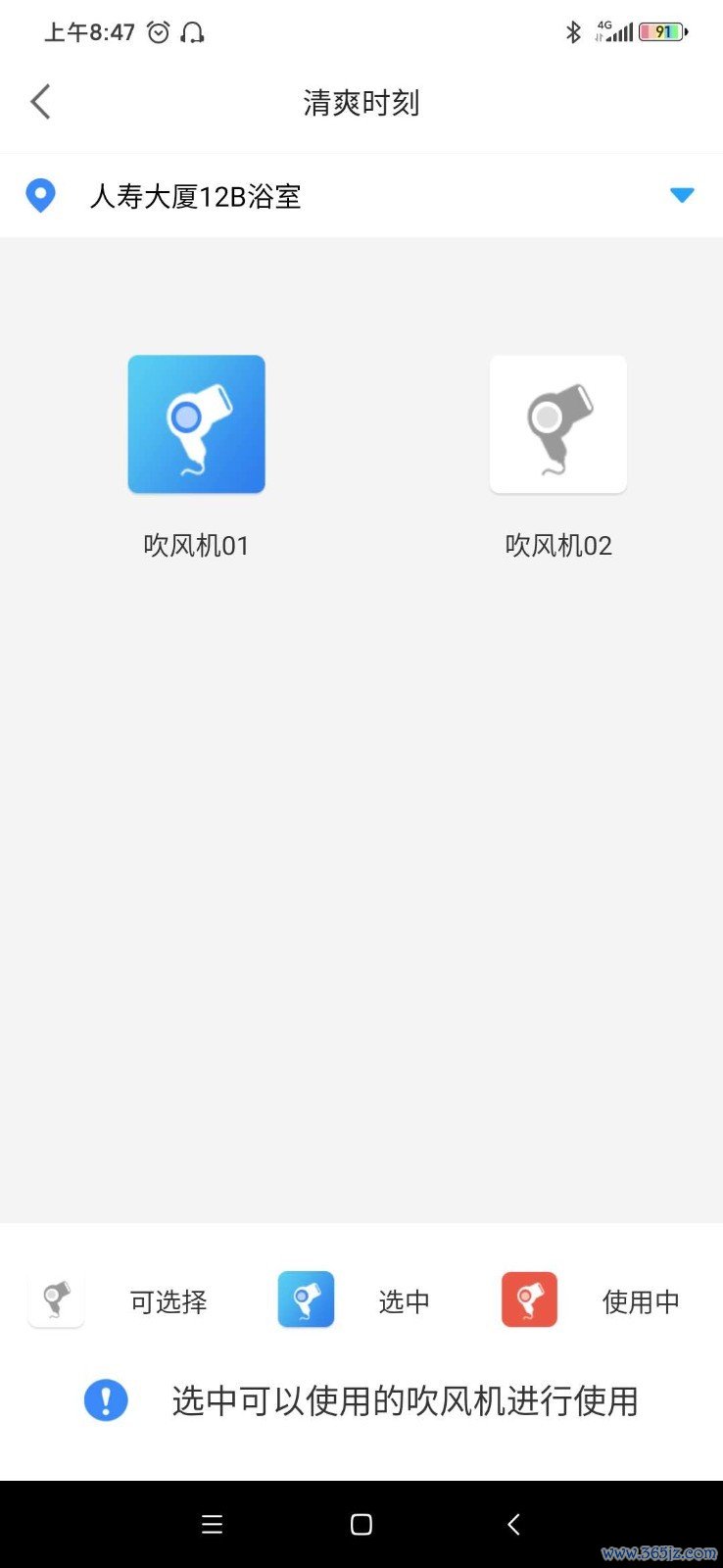Deselect the highlighted 吹风机01 dryer
This screenshot has width=723, height=1568.
(196, 423)
